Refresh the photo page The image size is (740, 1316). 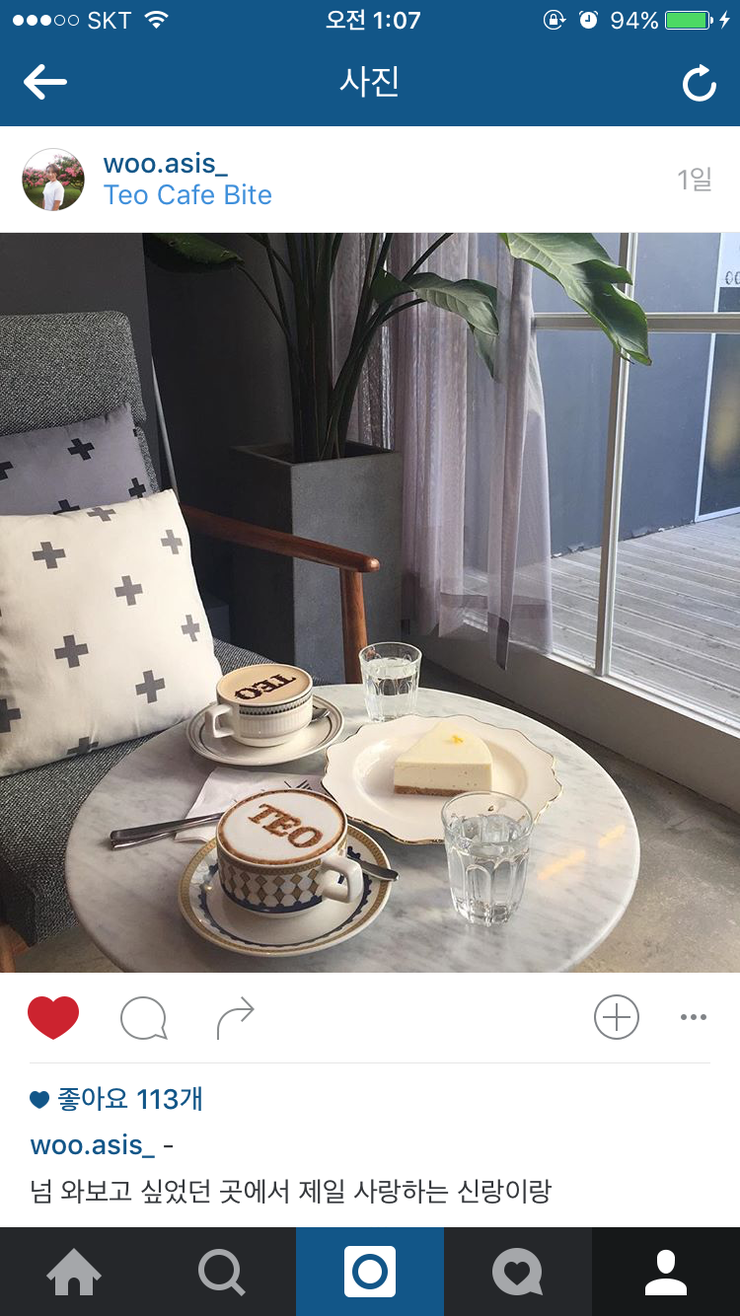[x=699, y=84]
